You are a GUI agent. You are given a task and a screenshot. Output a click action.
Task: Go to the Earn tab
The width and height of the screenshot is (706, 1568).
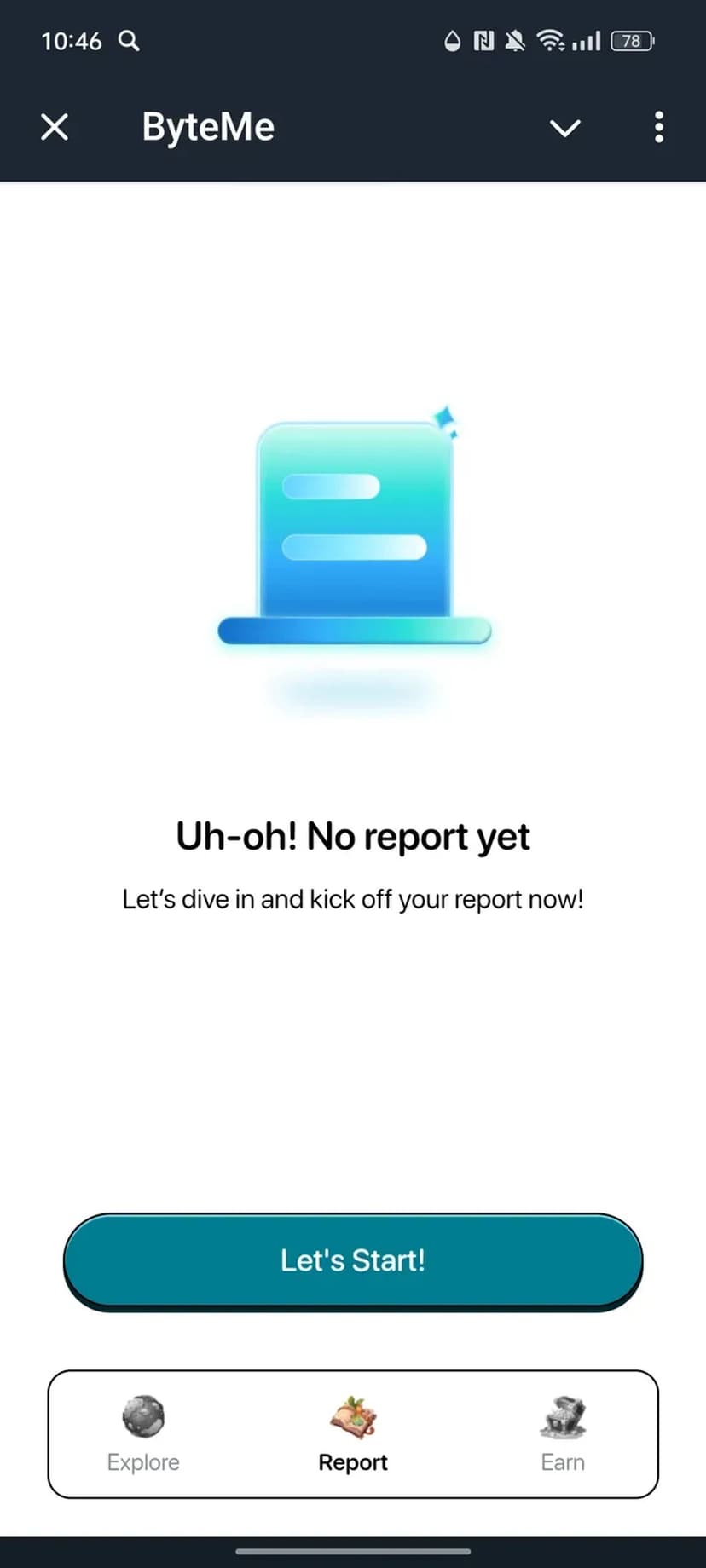pyautogui.click(x=563, y=1435)
